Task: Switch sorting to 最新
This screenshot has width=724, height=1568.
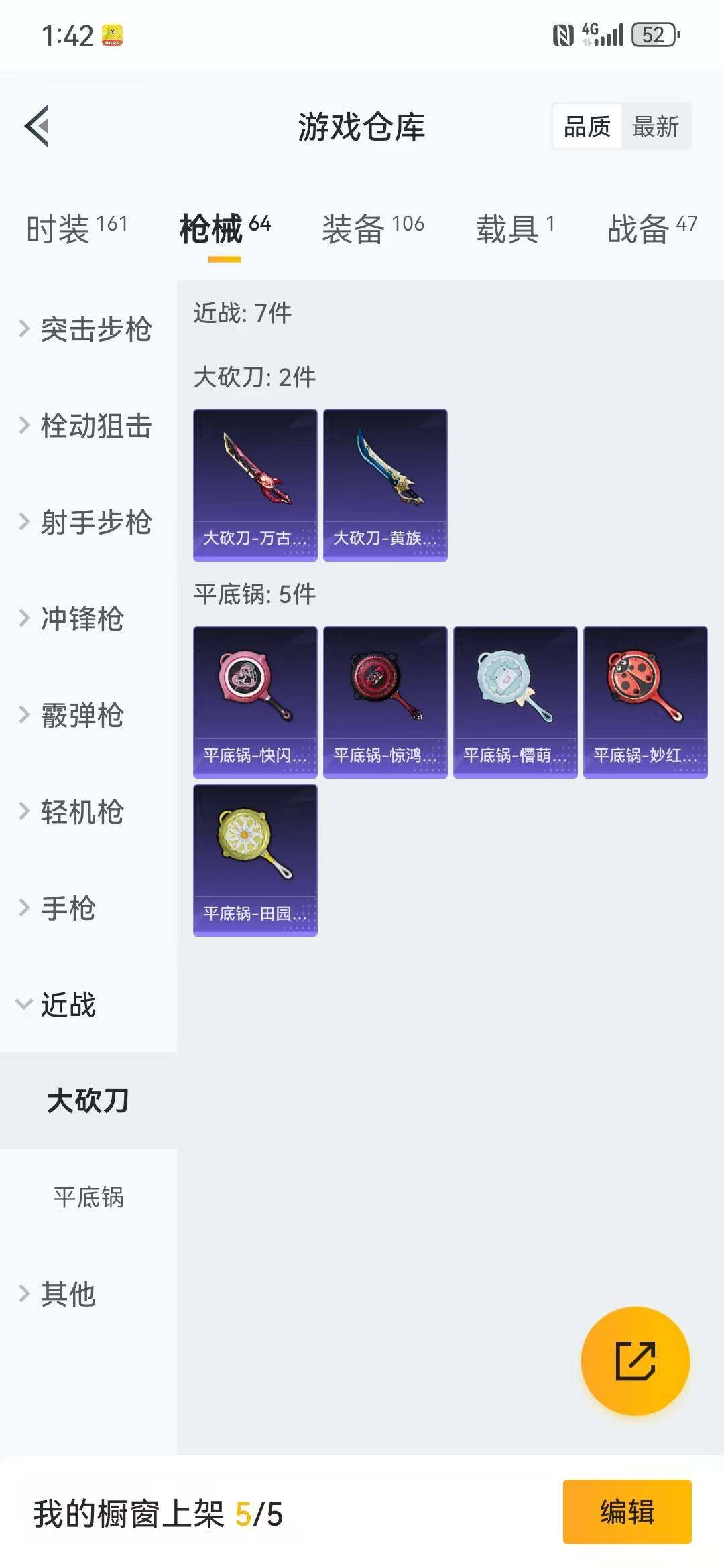Action: pyautogui.click(x=655, y=125)
